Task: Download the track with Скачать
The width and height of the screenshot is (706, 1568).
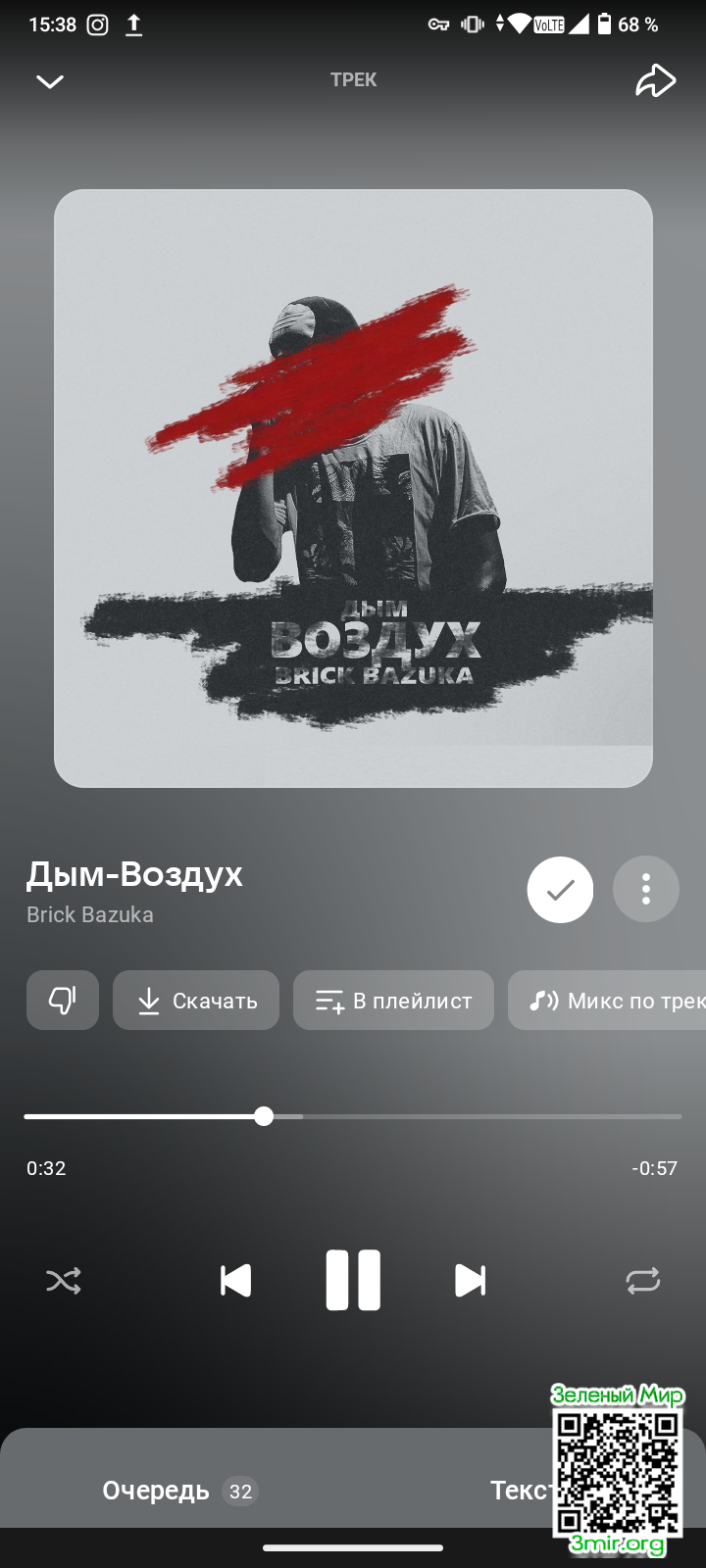Action: click(196, 1001)
